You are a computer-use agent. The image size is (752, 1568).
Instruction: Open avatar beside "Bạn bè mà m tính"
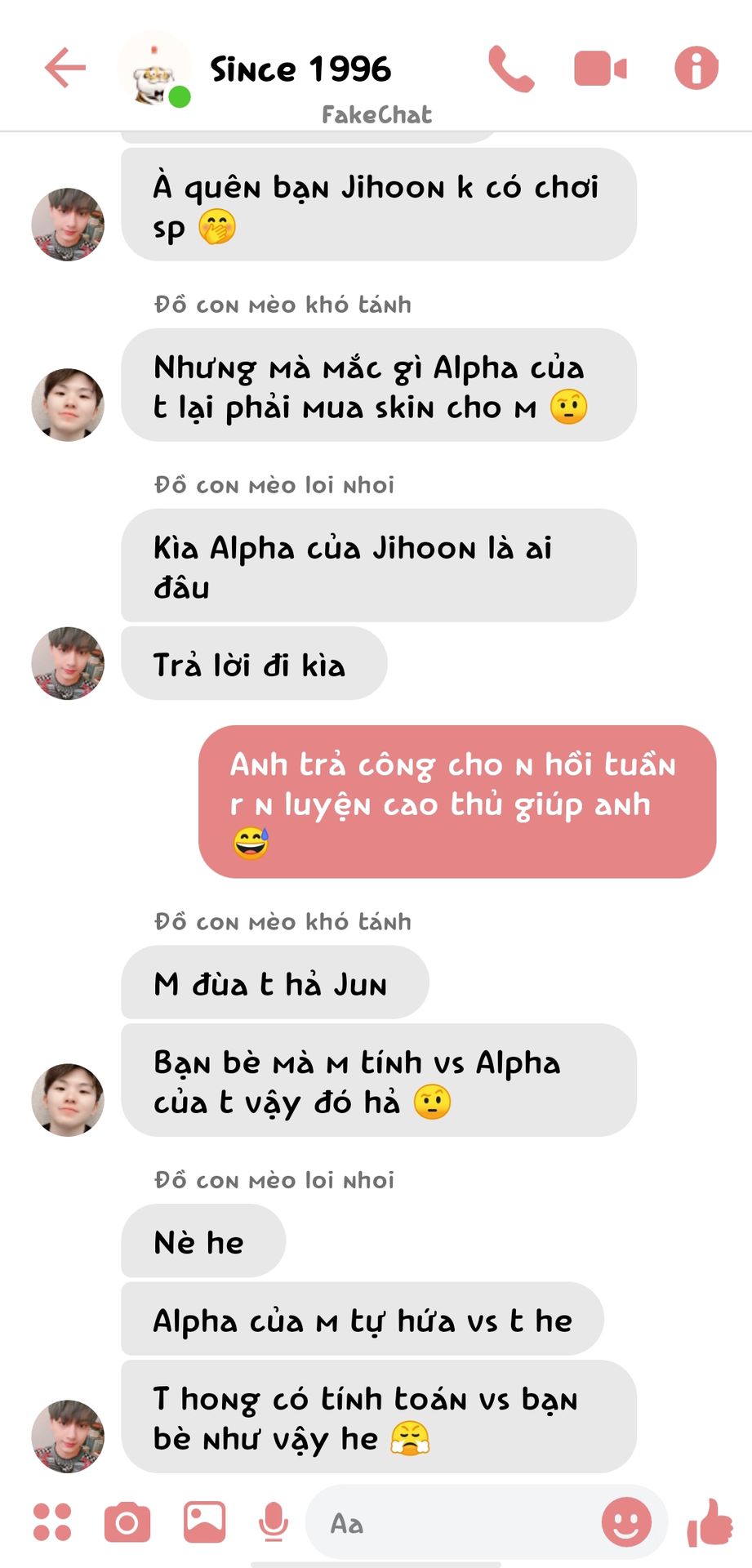point(68,1099)
